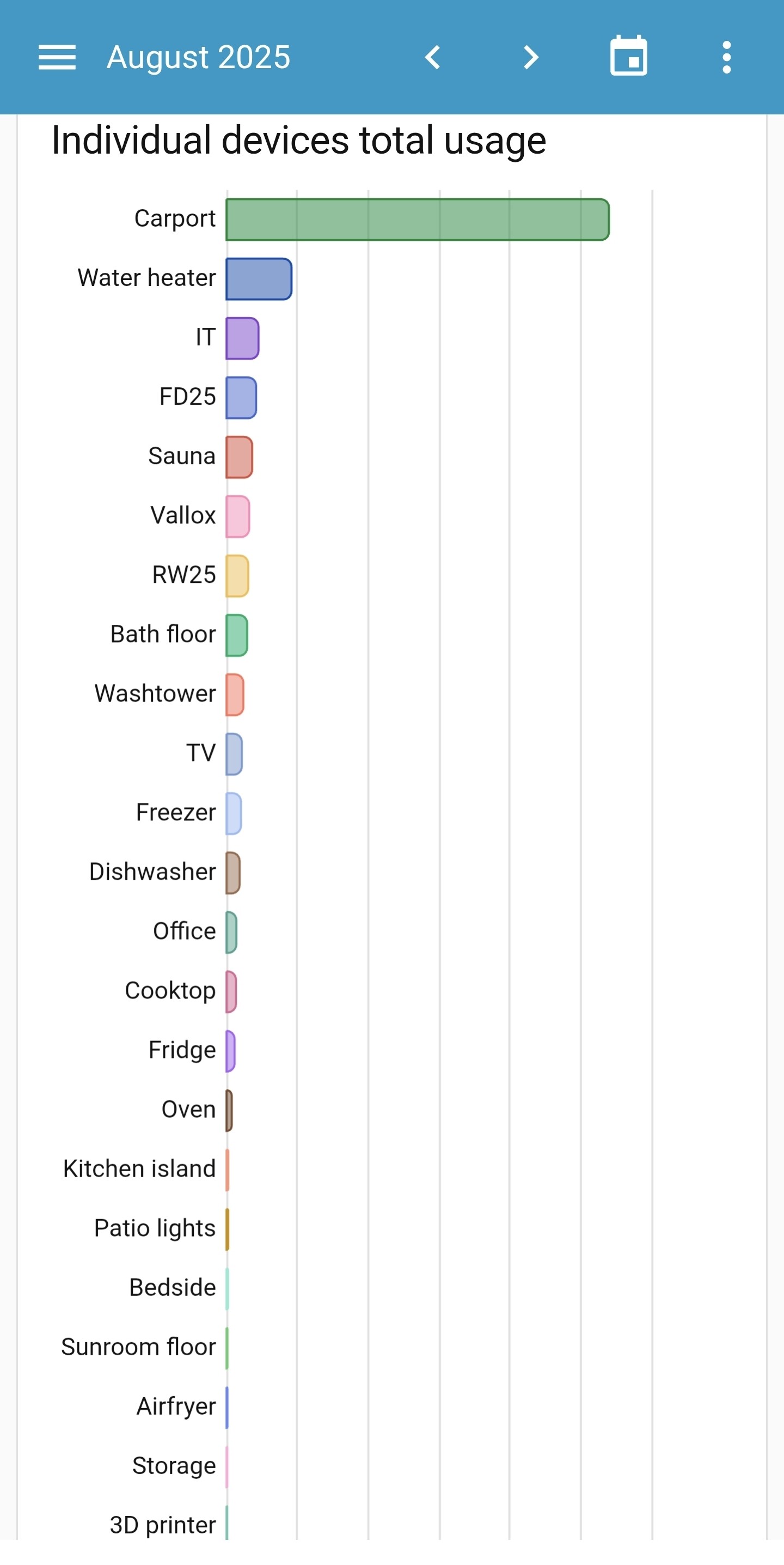Viewport: 784px width, 1565px height.
Task: Go to the next month
Action: click(531, 58)
